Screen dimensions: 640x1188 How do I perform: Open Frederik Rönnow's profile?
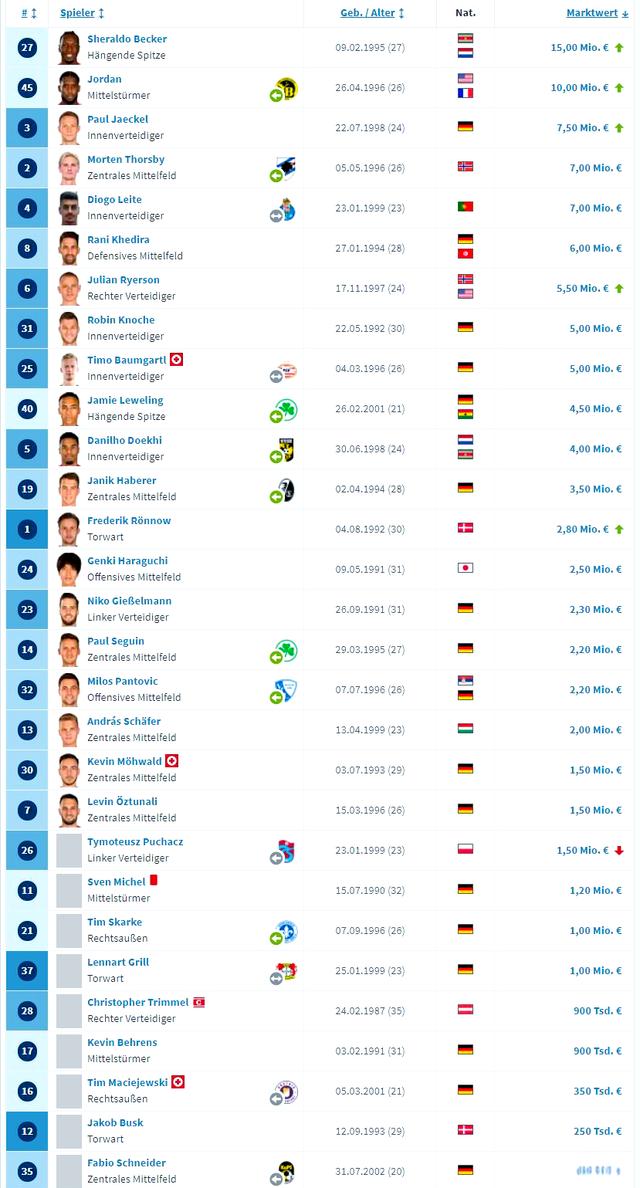pyautogui.click(x=129, y=520)
